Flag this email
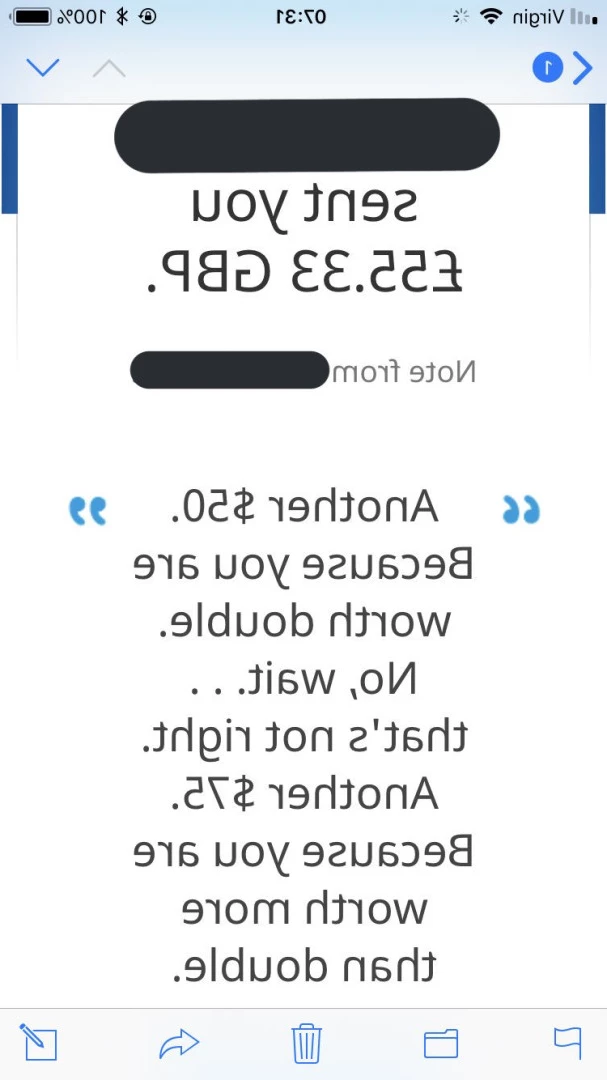Viewport: 607px width, 1080px height. [568, 1043]
